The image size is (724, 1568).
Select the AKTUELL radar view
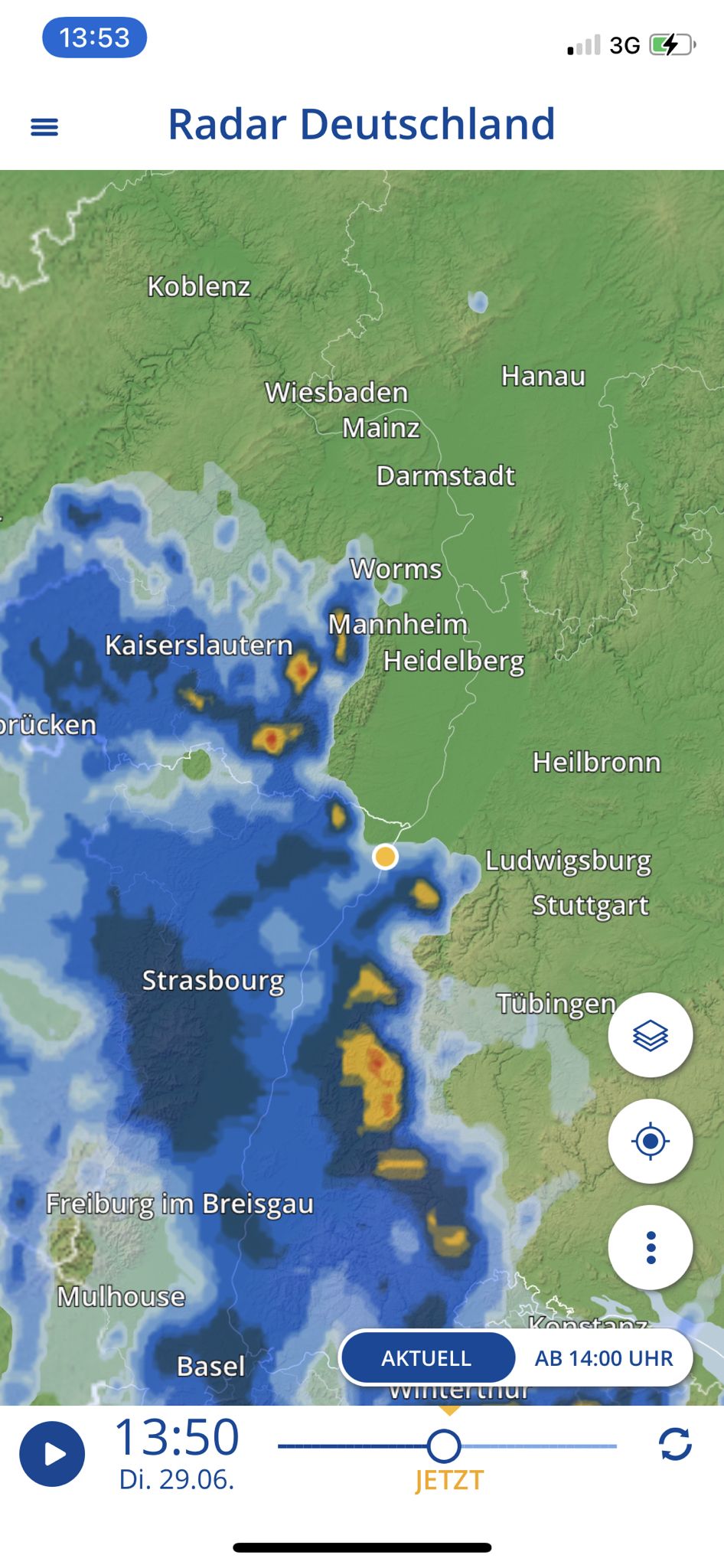coord(427,1358)
